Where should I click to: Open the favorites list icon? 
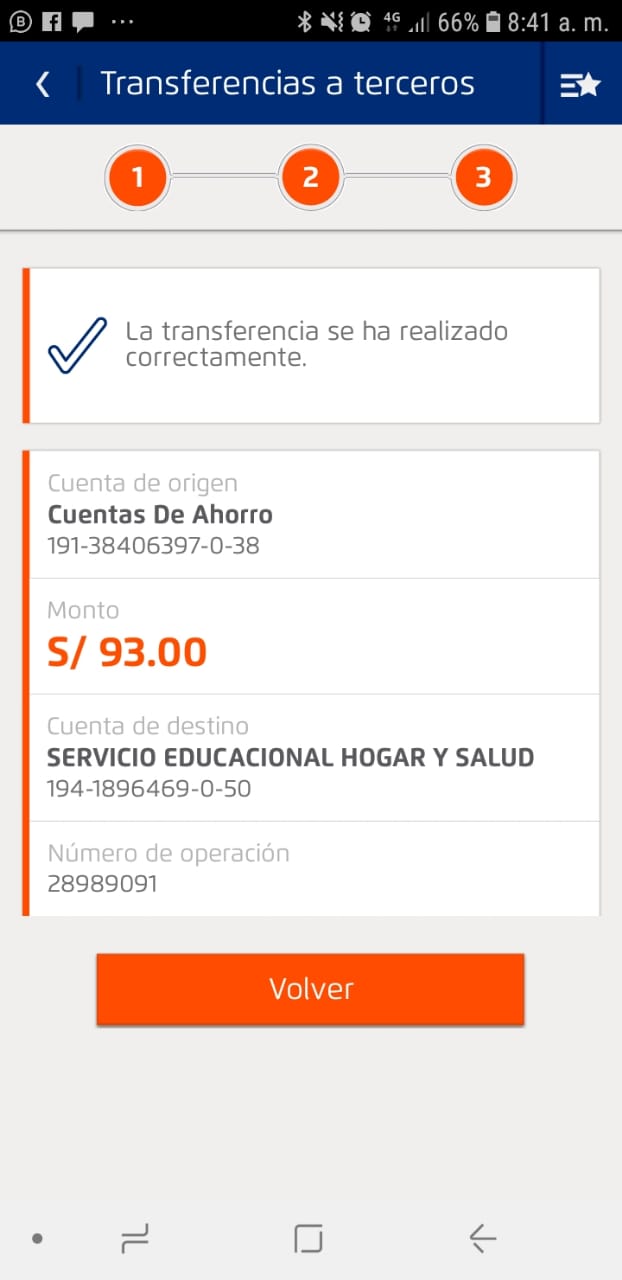[580, 85]
